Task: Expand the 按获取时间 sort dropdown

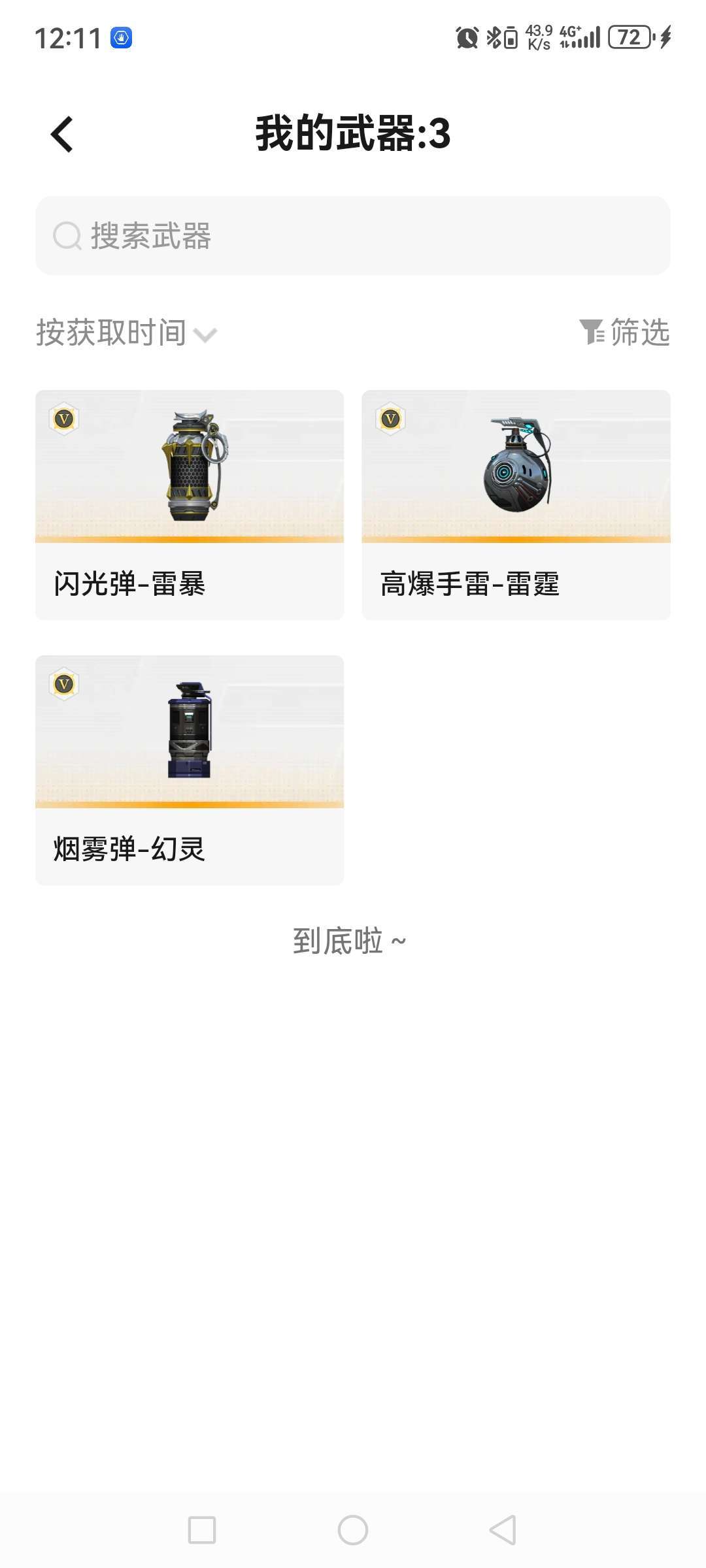Action: 126,333
